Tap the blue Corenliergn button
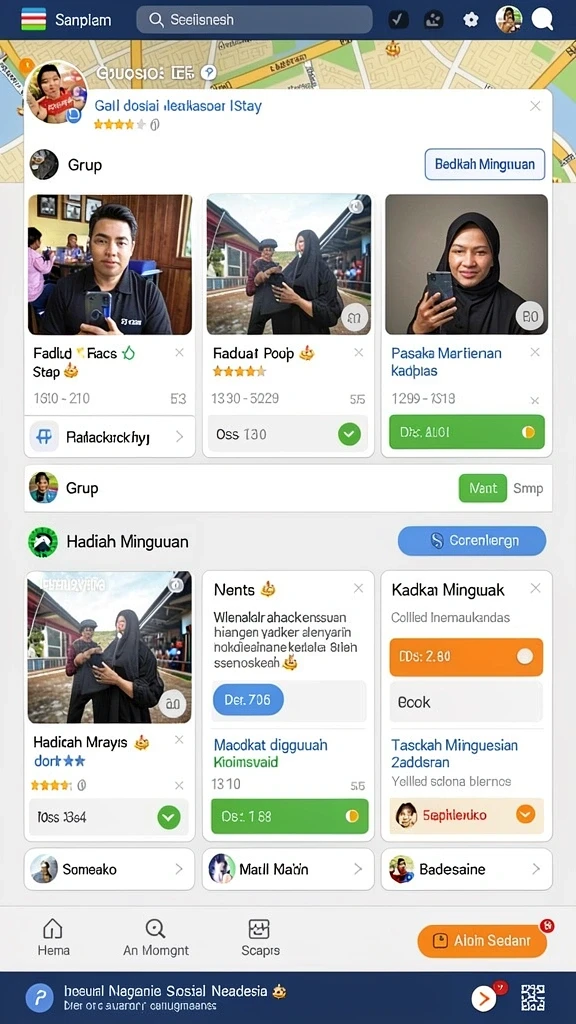Screen dimensions: 576x1024 click(472, 541)
